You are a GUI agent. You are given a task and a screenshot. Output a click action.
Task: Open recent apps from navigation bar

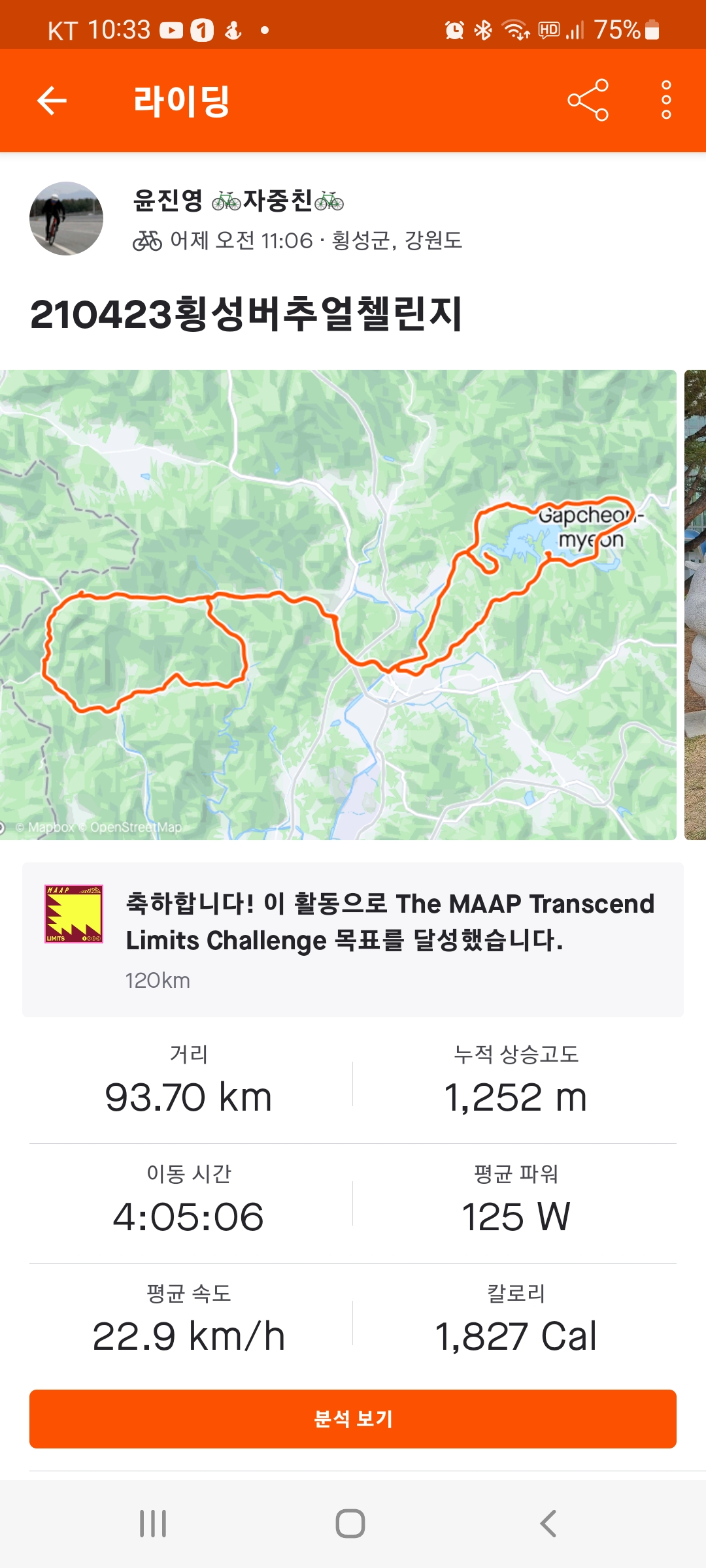(153, 1524)
